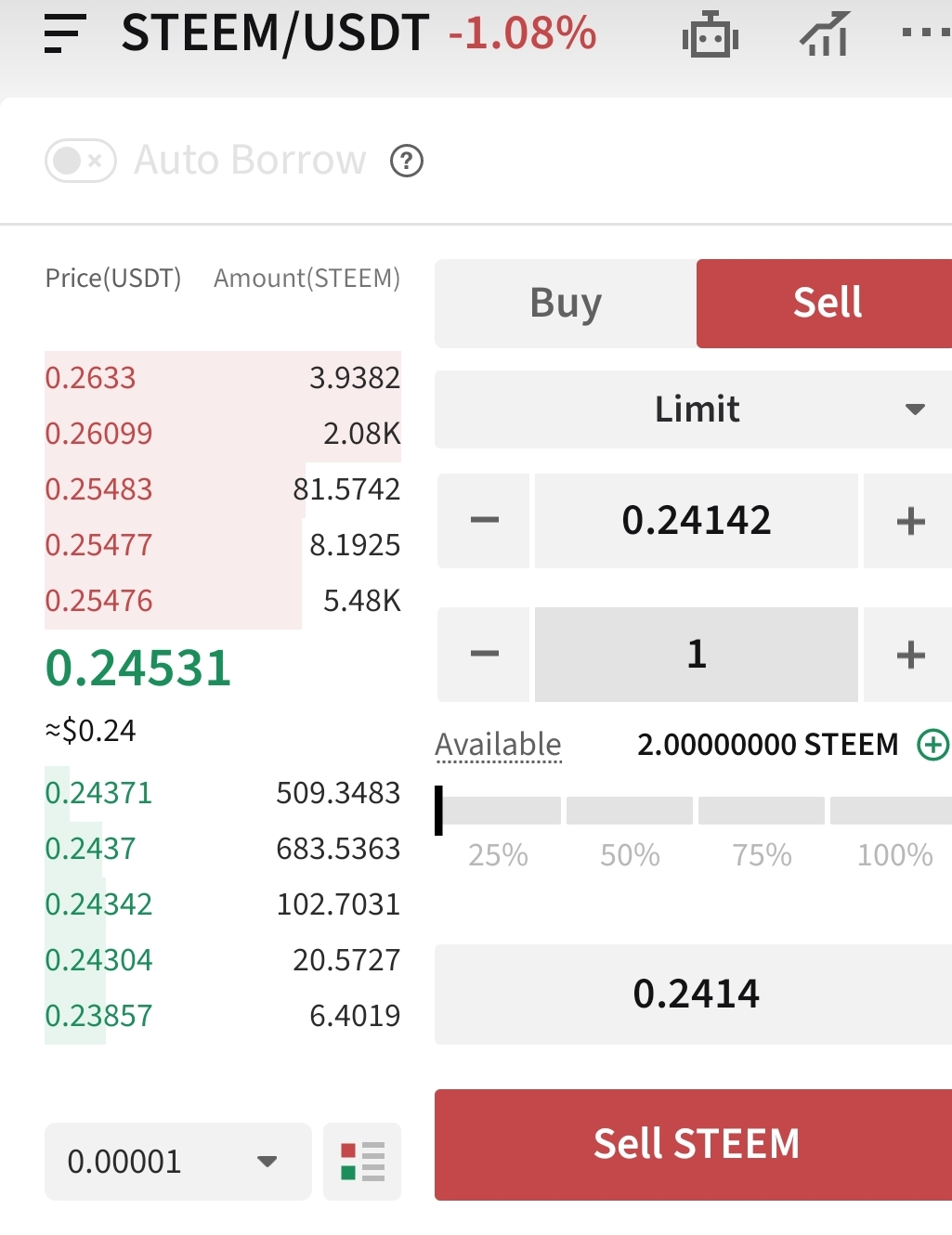Open the trading bot icon

point(710,36)
